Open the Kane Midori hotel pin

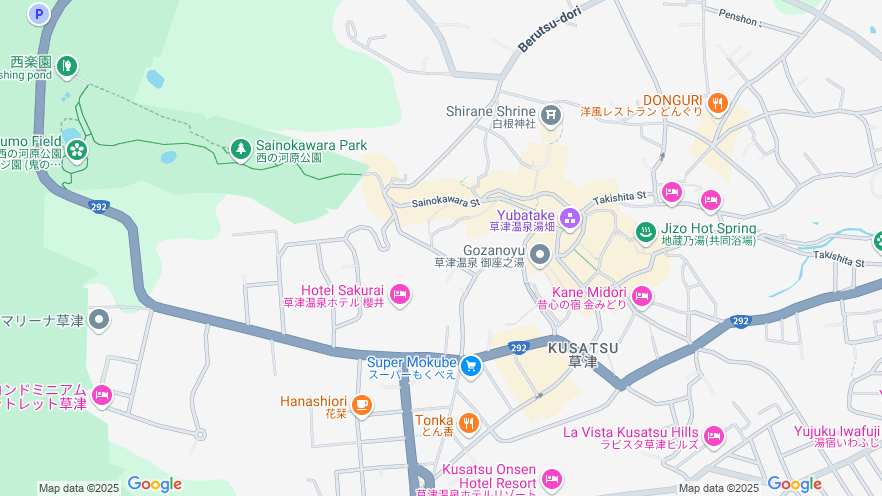click(x=641, y=296)
